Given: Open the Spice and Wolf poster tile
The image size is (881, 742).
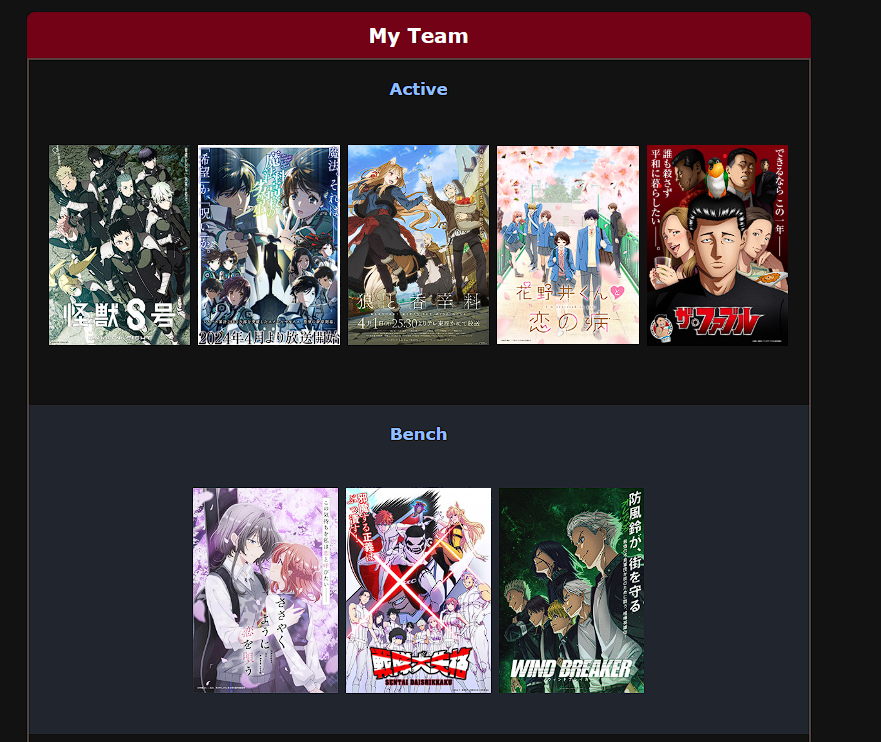Looking at the screenshot, I should (418, 245).
